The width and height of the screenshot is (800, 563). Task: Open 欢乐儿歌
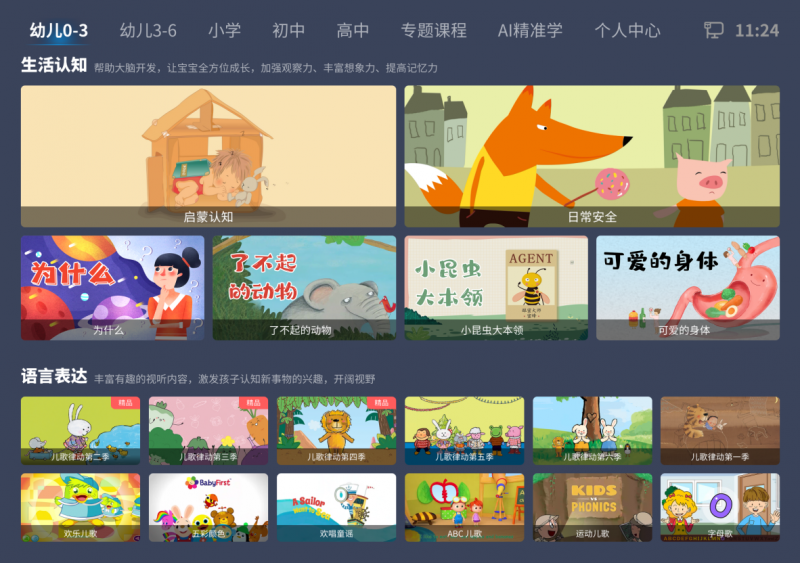80,507
